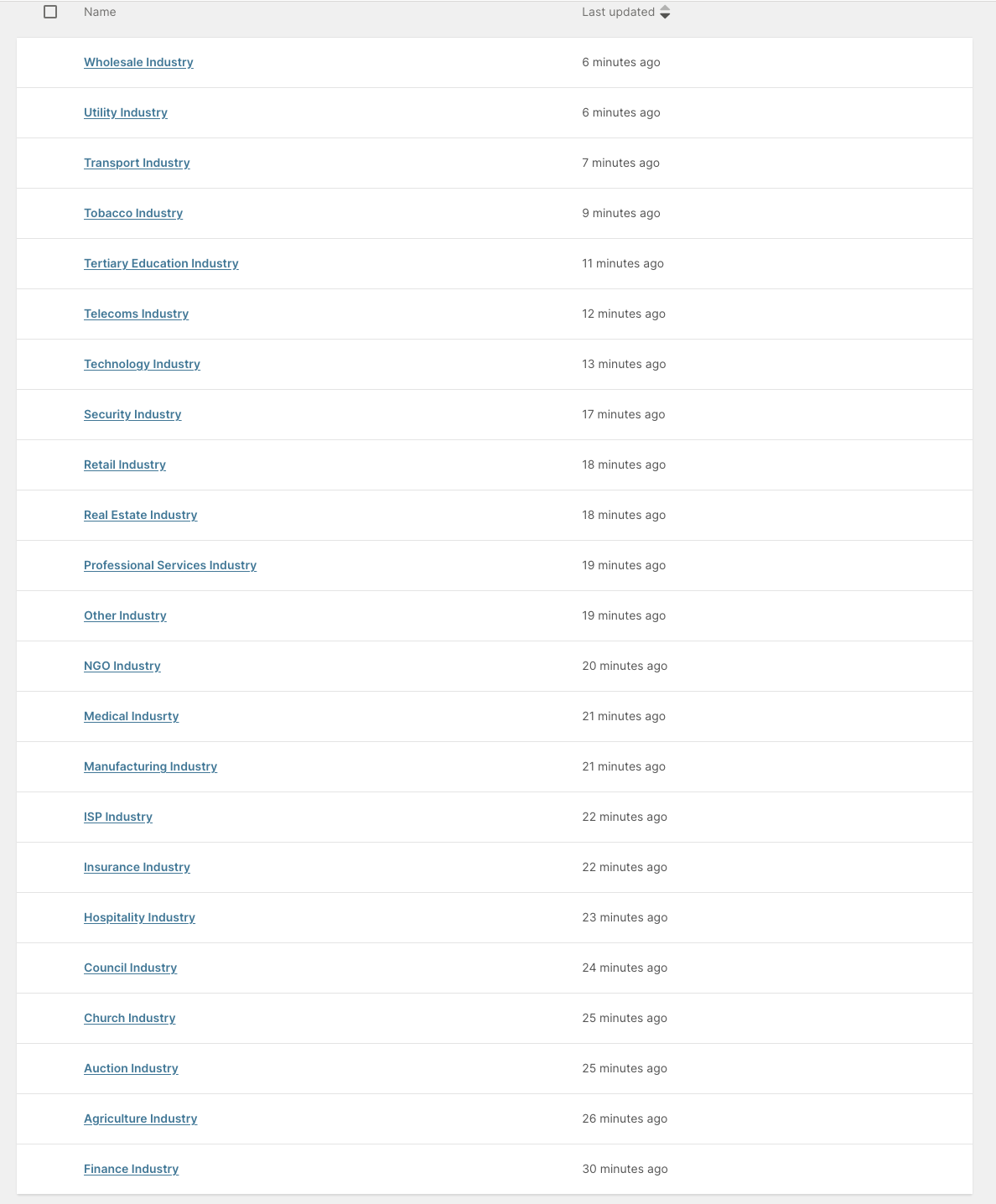
Task: Open ISP Industry
Action: (118, 817)
